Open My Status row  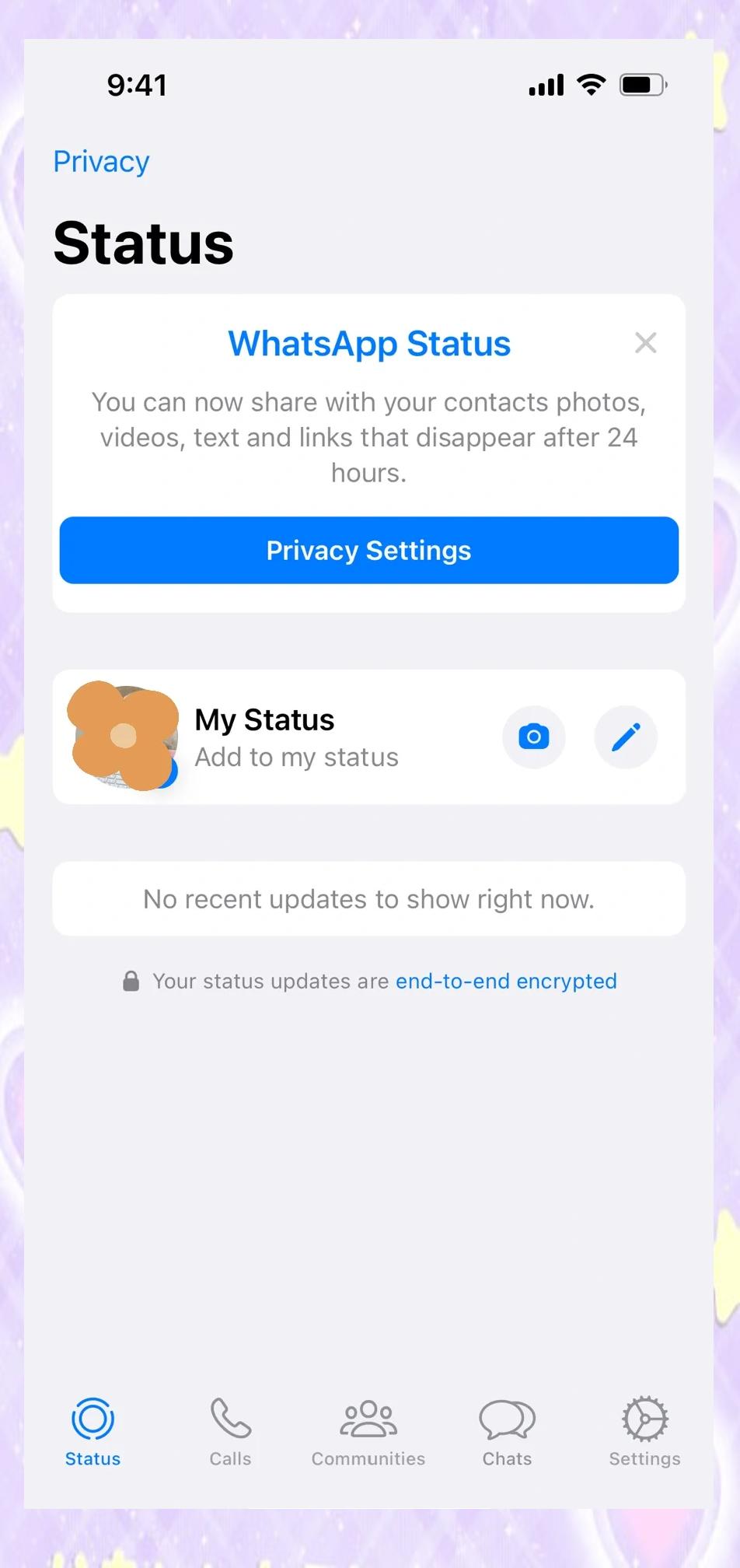(x=295, y=737)
